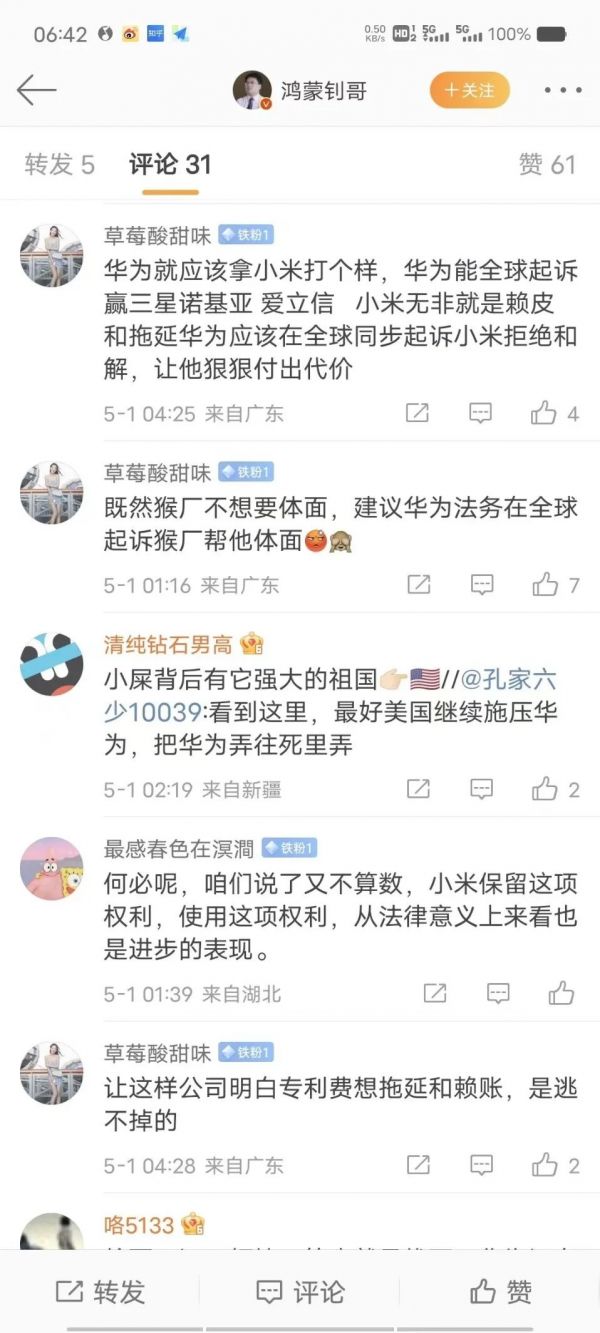600x1333 pixels.
Task: Open 咯5133's username
Action: 139,1225
